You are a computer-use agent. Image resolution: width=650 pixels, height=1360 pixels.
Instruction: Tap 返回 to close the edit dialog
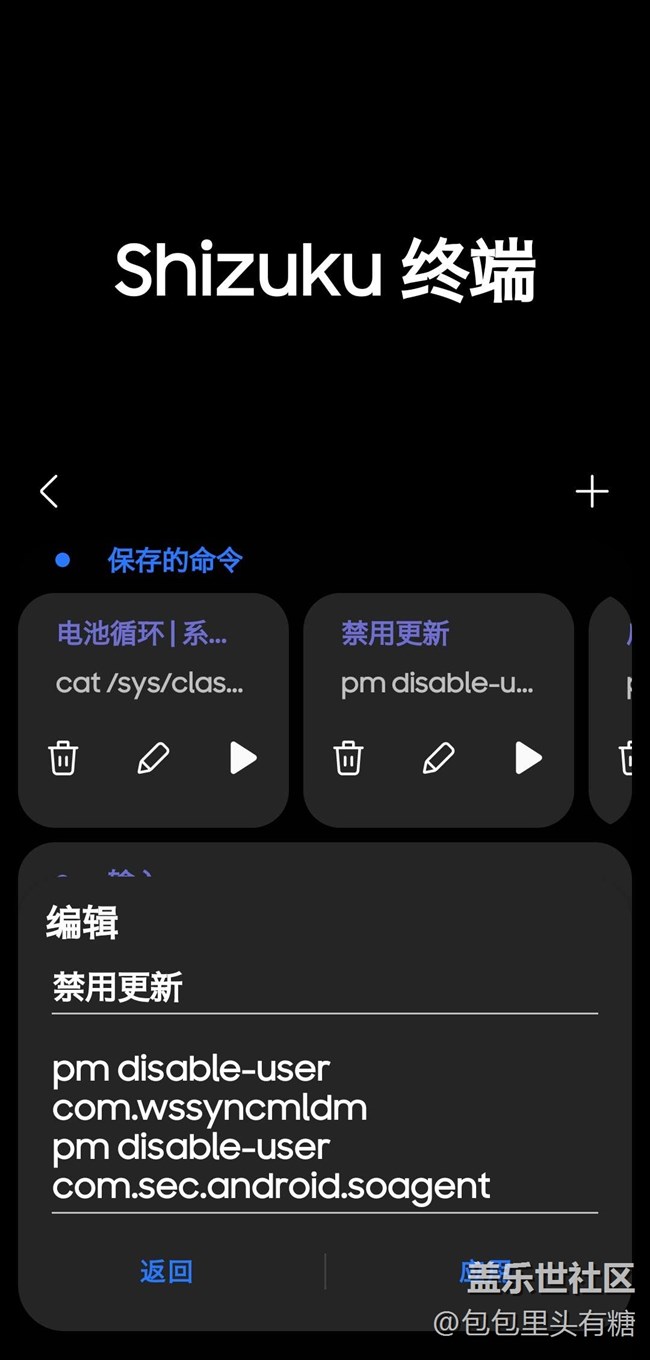166,1271
